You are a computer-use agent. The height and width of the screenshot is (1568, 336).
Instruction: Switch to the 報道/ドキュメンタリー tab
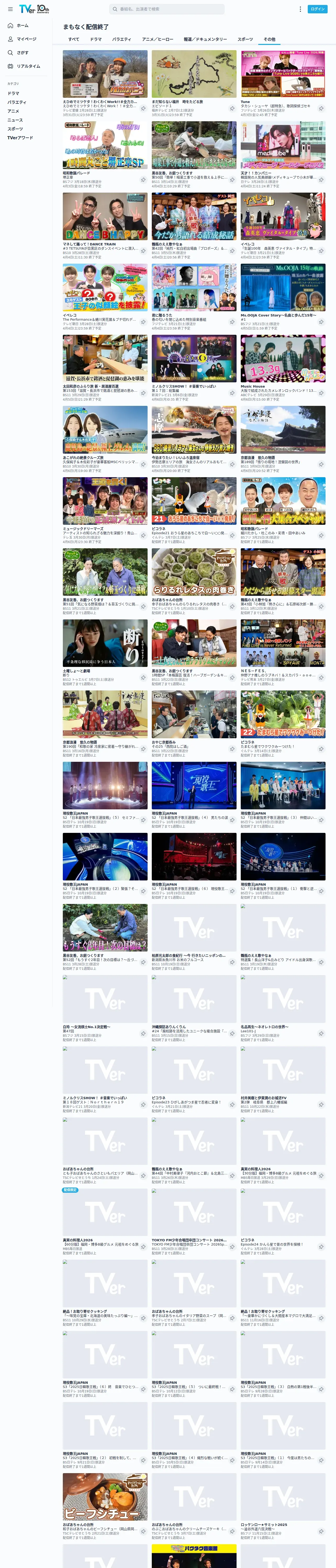[x=205, y=39]
